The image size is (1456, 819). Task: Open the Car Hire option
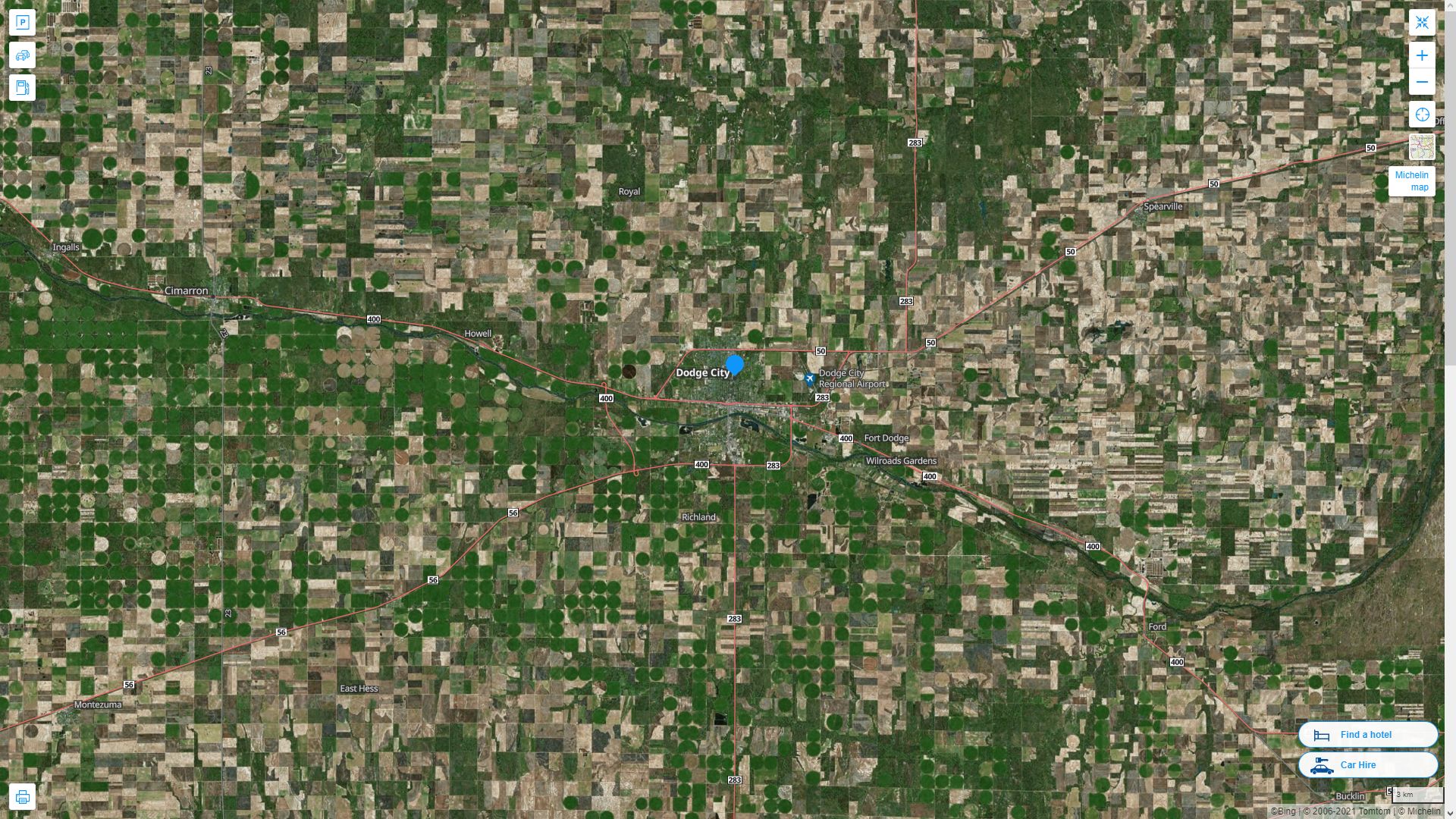[x=1367, y=764]
